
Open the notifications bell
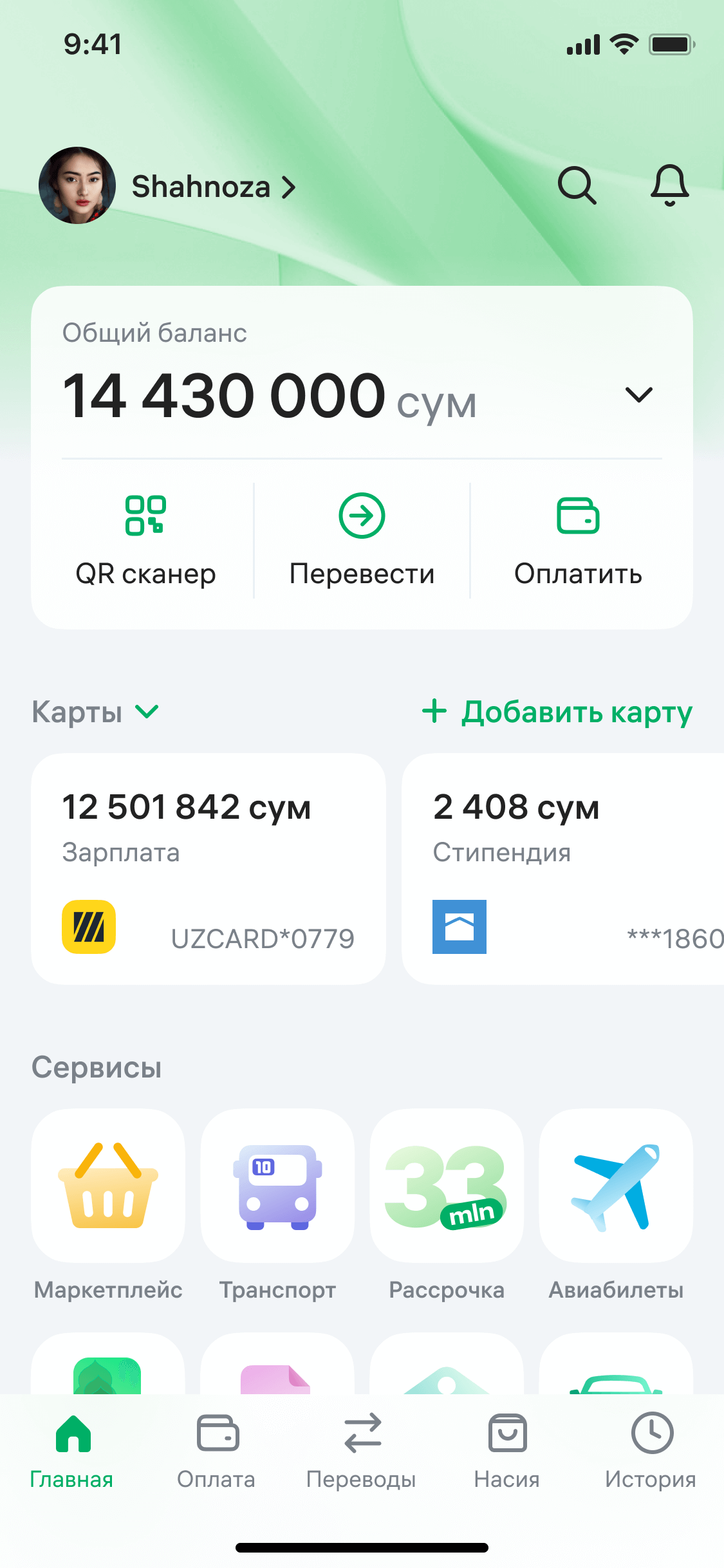669,186
